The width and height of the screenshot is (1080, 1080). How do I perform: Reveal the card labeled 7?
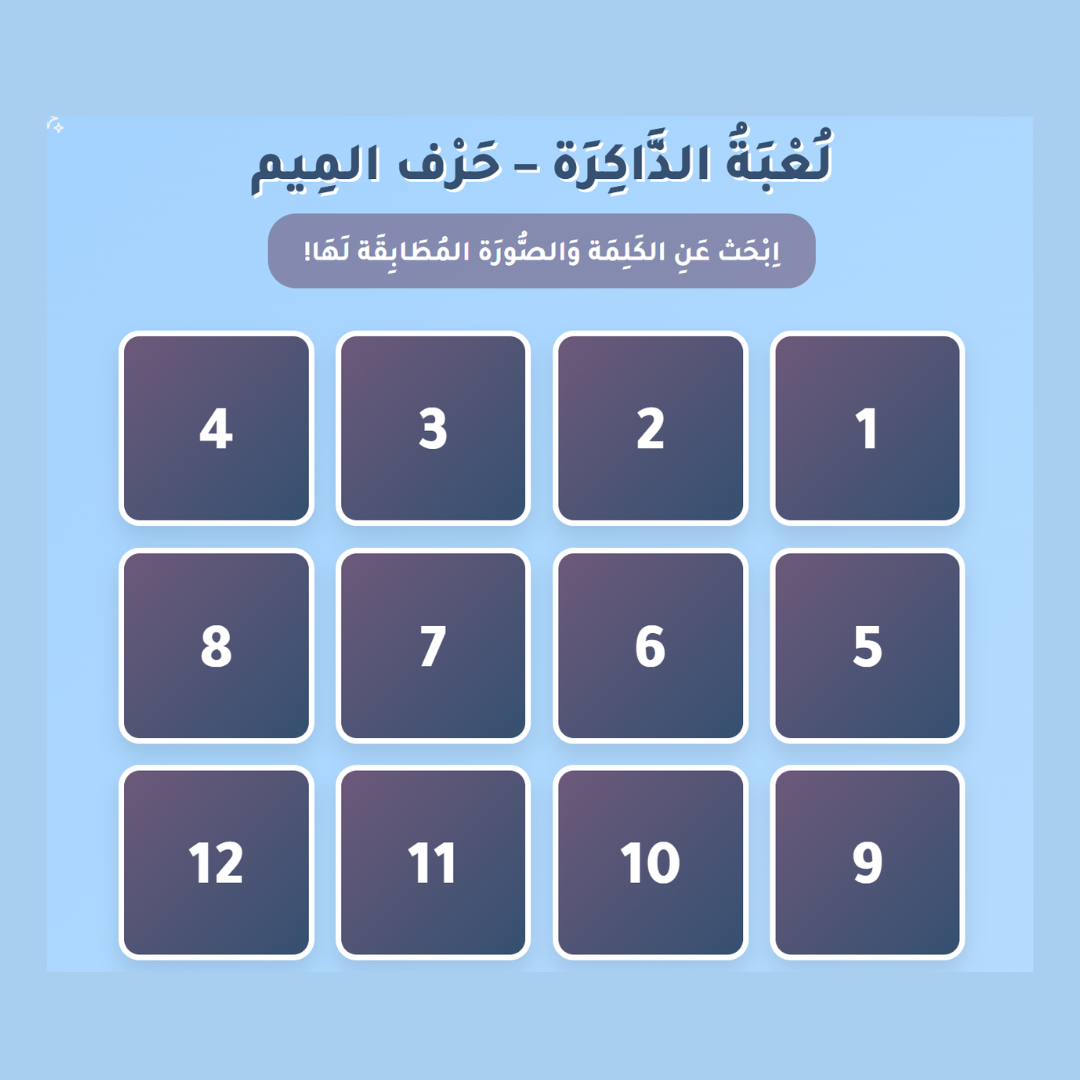tap(433, 645)
